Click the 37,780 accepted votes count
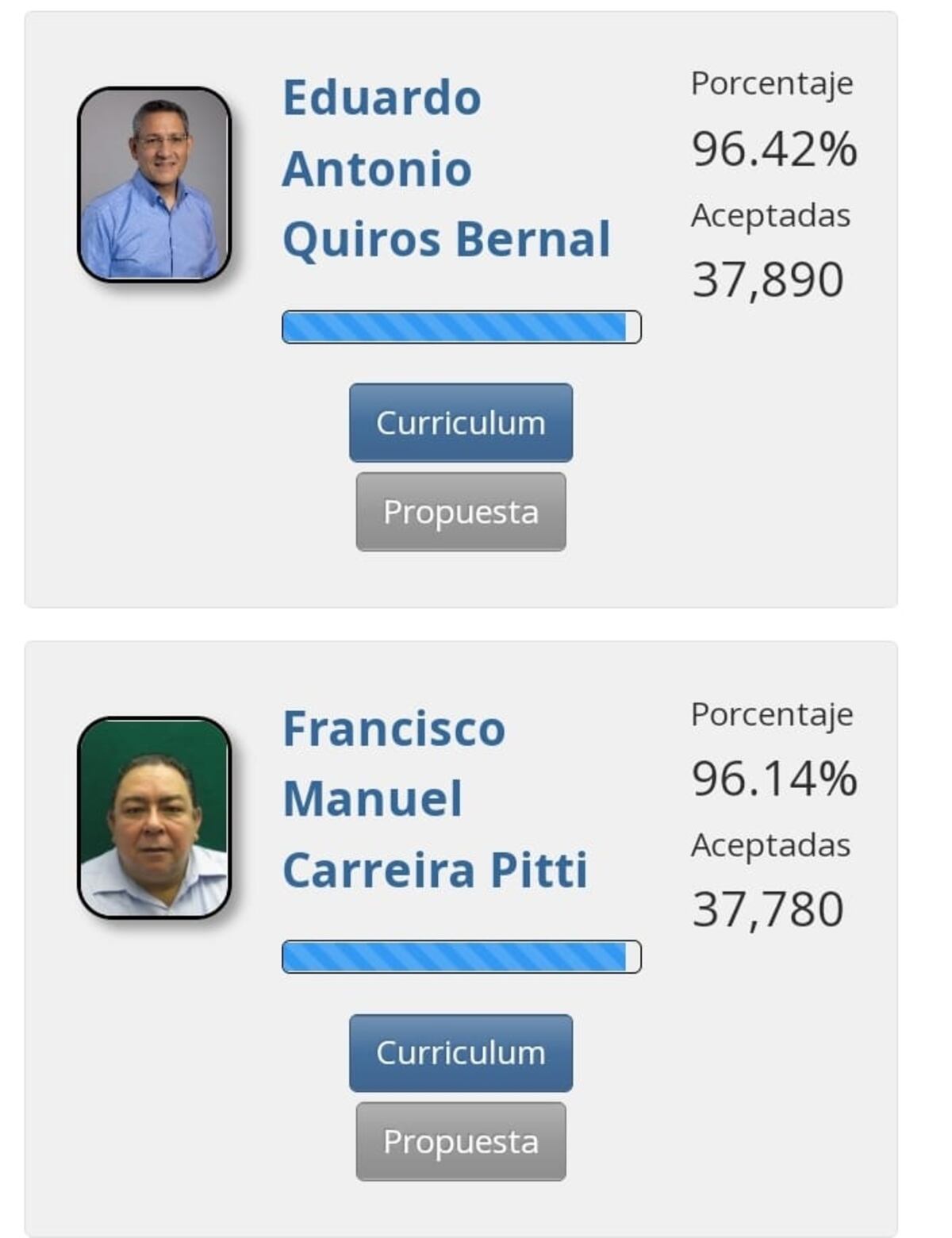 point(770,907)
